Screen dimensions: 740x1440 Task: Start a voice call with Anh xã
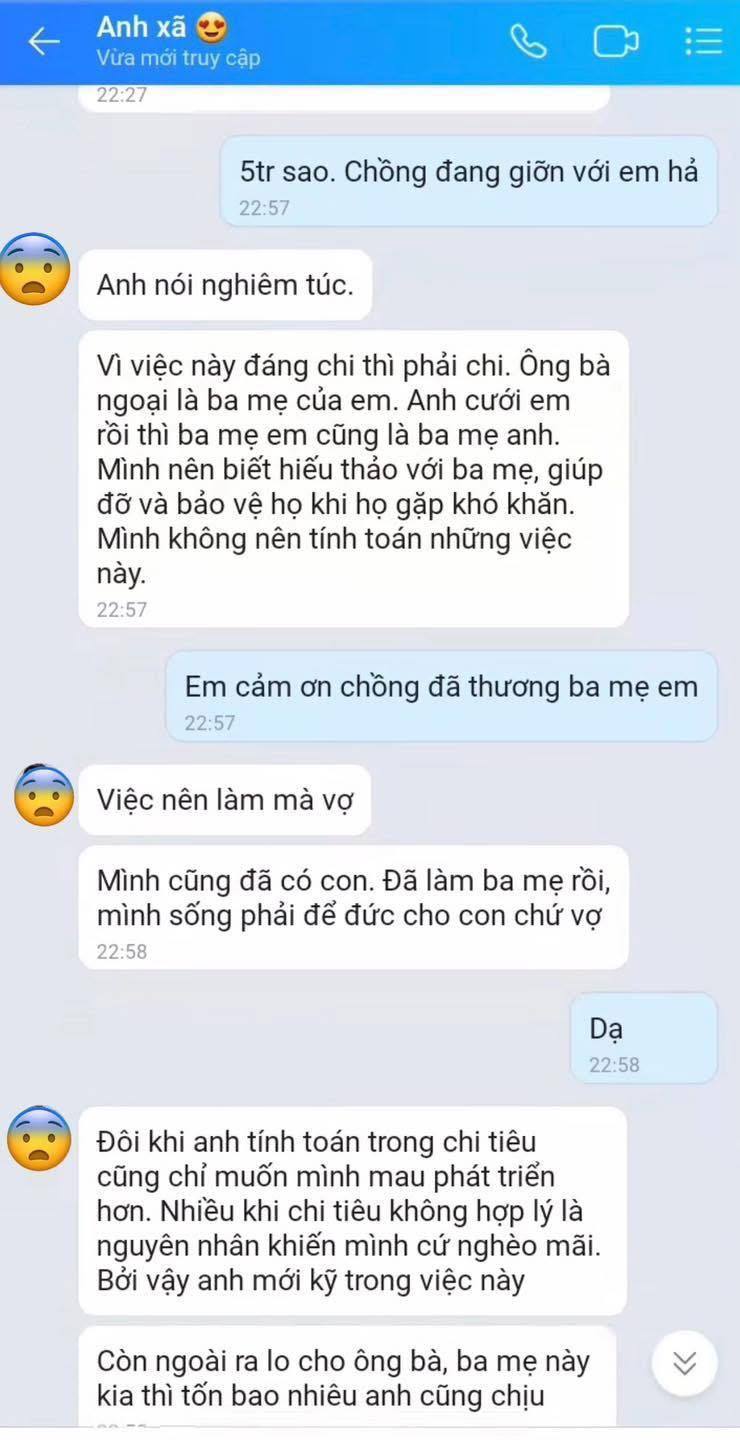pyautogui.click(x=528, y=42)
